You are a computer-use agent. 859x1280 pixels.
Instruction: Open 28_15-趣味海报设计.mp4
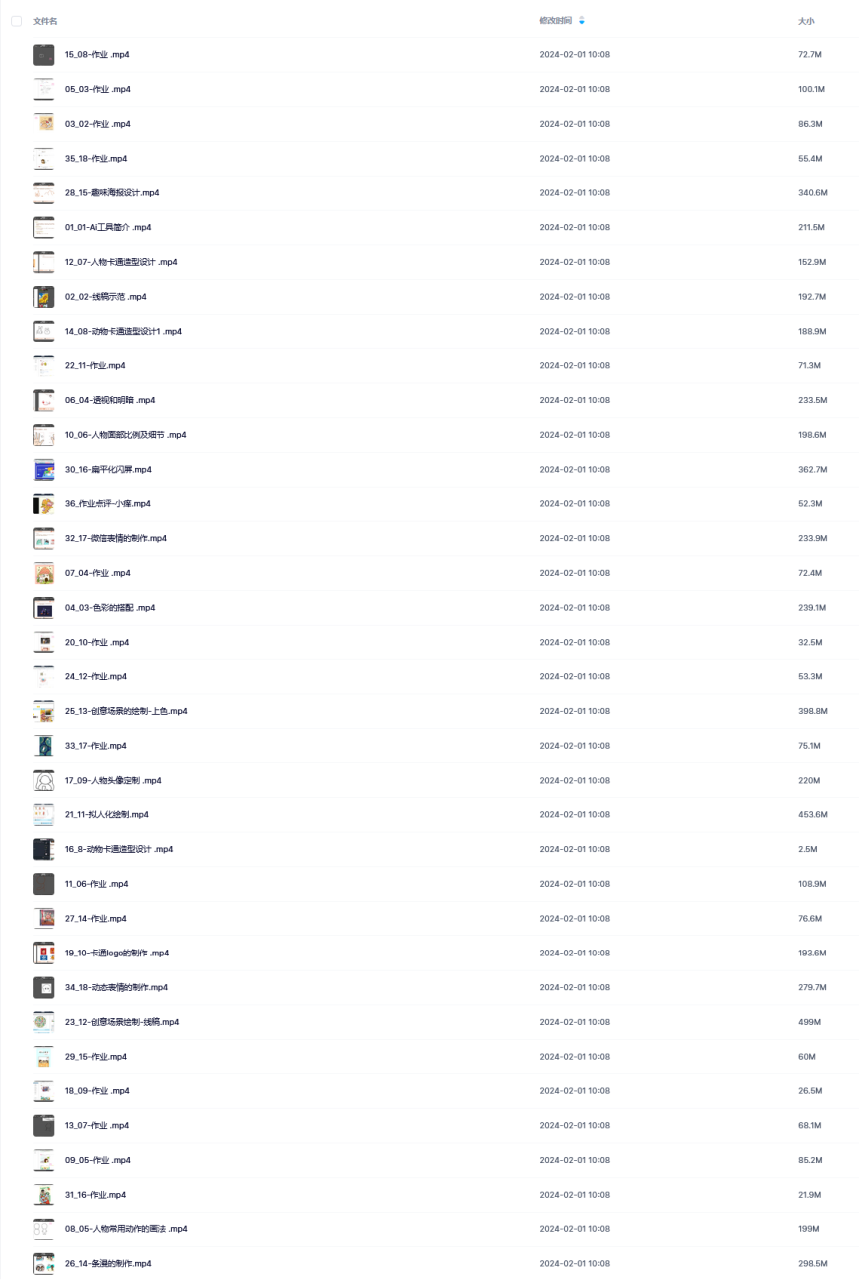click(111, 193)
